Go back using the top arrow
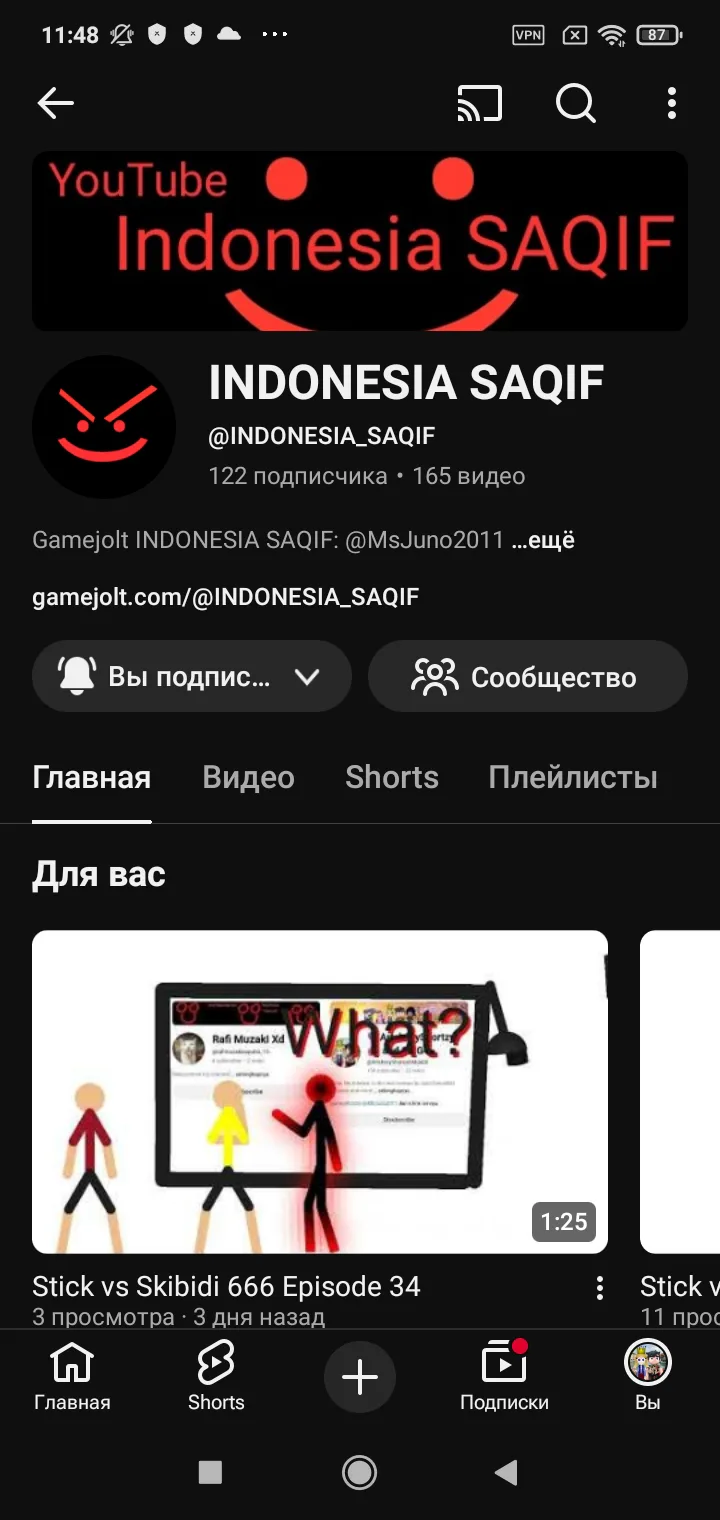Image resolution: width=720 pixels, height=1520 pixels. [56, 103]
